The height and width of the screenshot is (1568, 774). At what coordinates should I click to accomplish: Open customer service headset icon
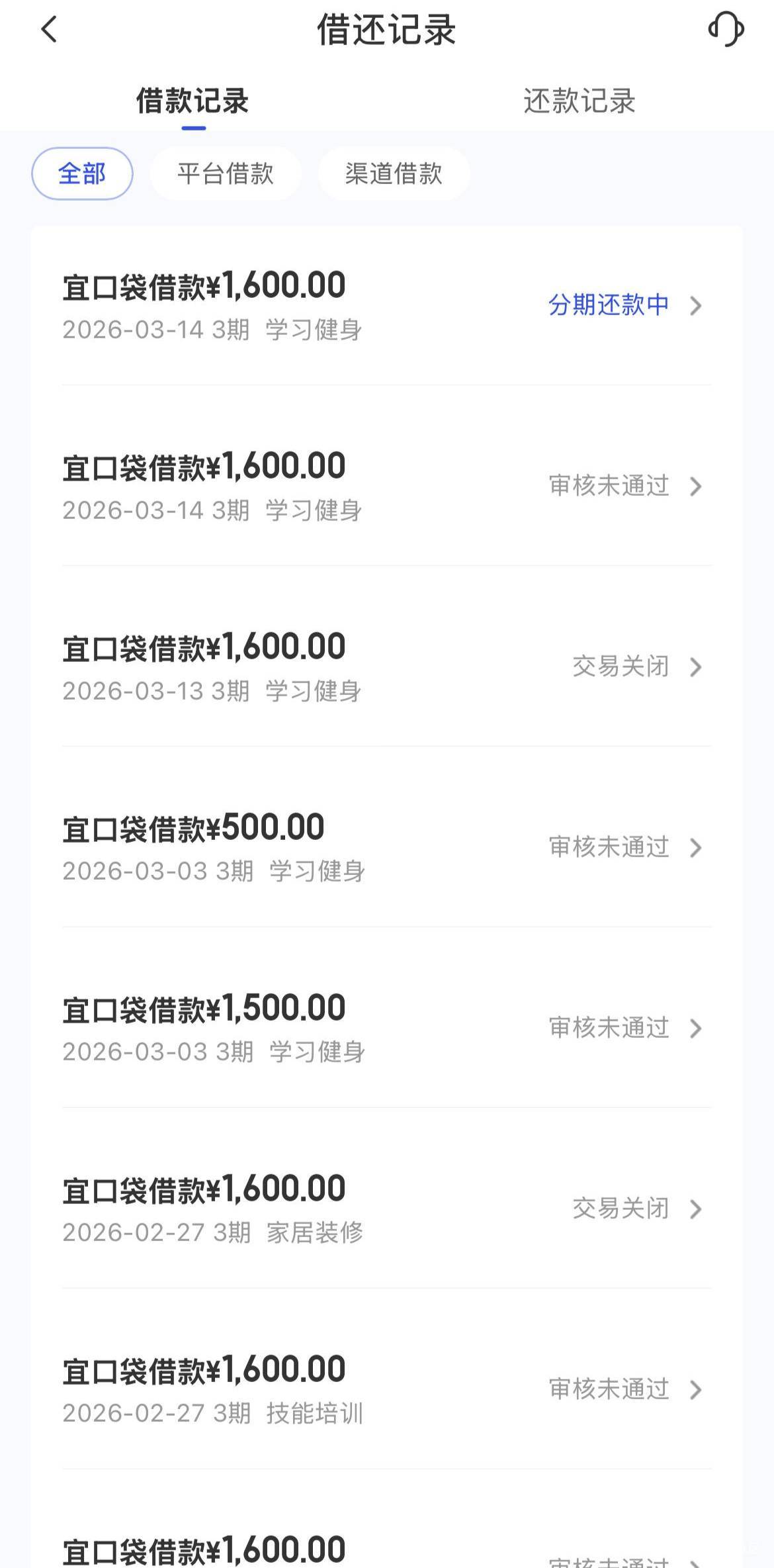coord(726,30)
